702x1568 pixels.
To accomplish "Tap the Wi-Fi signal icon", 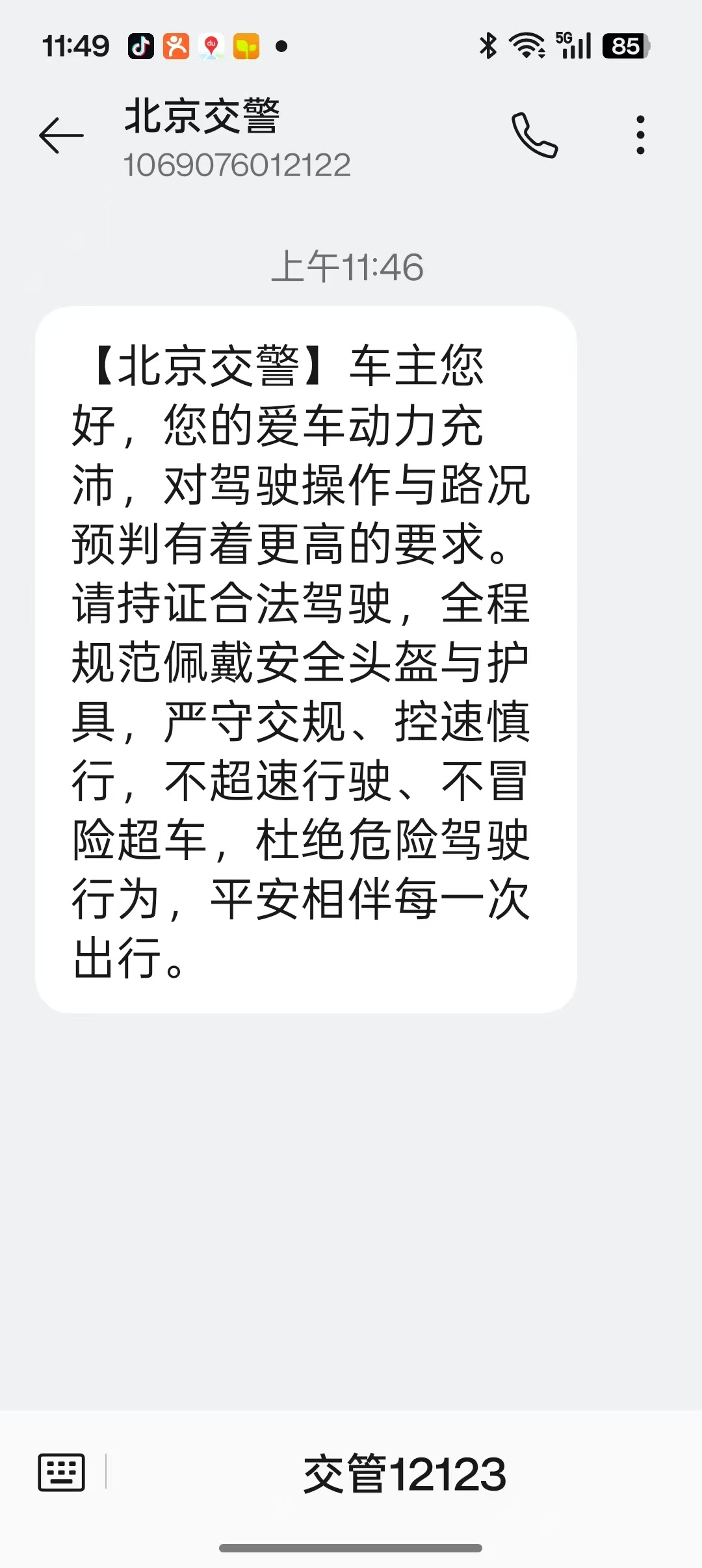I will coord(526,46).
